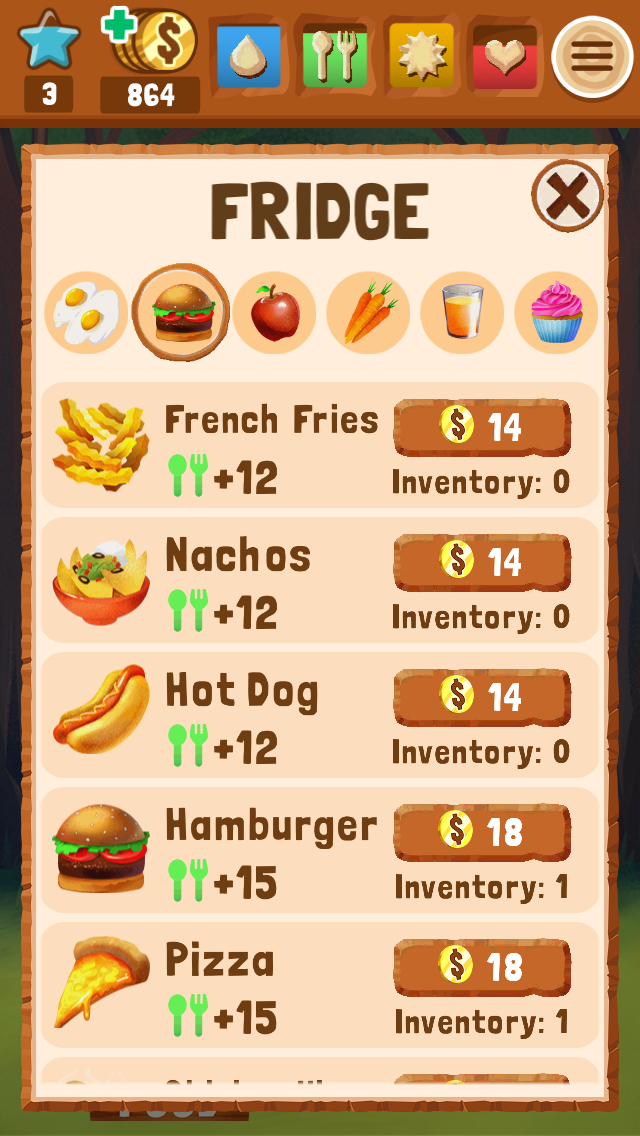Image resolution: width=640 pixels, height=1136 pixels.
Task: Switch to the fried eggs food category
Action: point(88,313)
